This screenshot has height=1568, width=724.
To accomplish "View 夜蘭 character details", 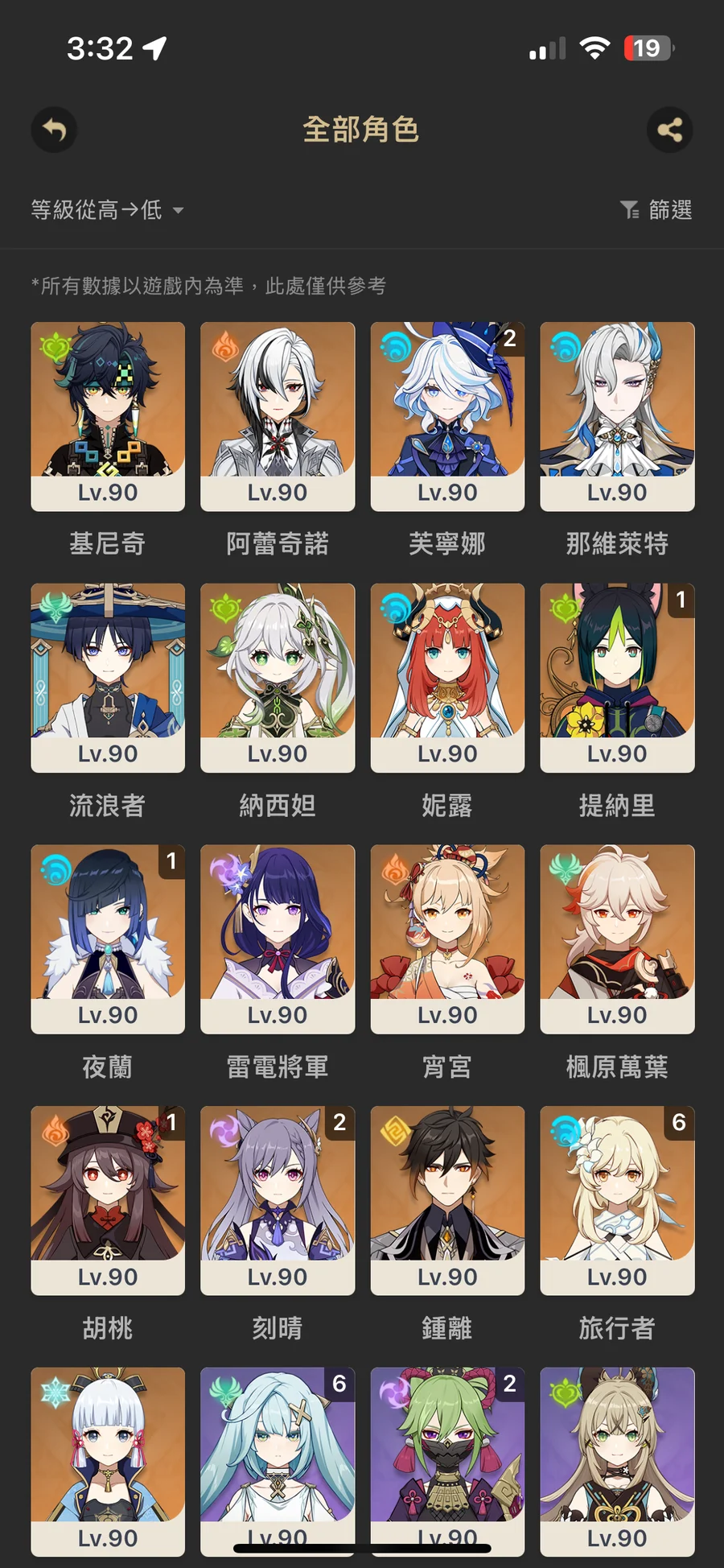I will [x=108, y=939].
